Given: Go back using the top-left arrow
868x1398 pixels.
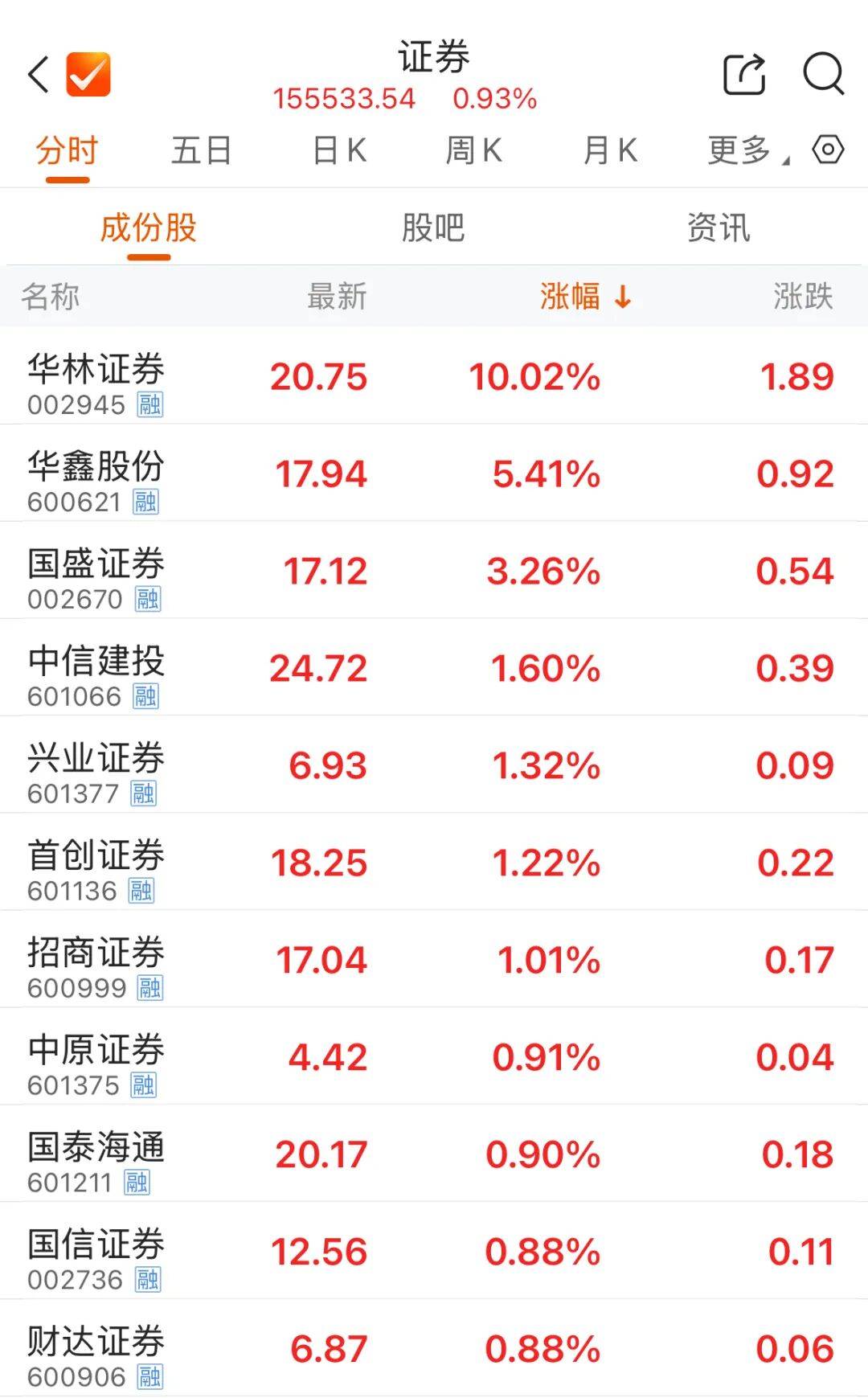Looking at the screenshot, I should (x=39, y=75).
